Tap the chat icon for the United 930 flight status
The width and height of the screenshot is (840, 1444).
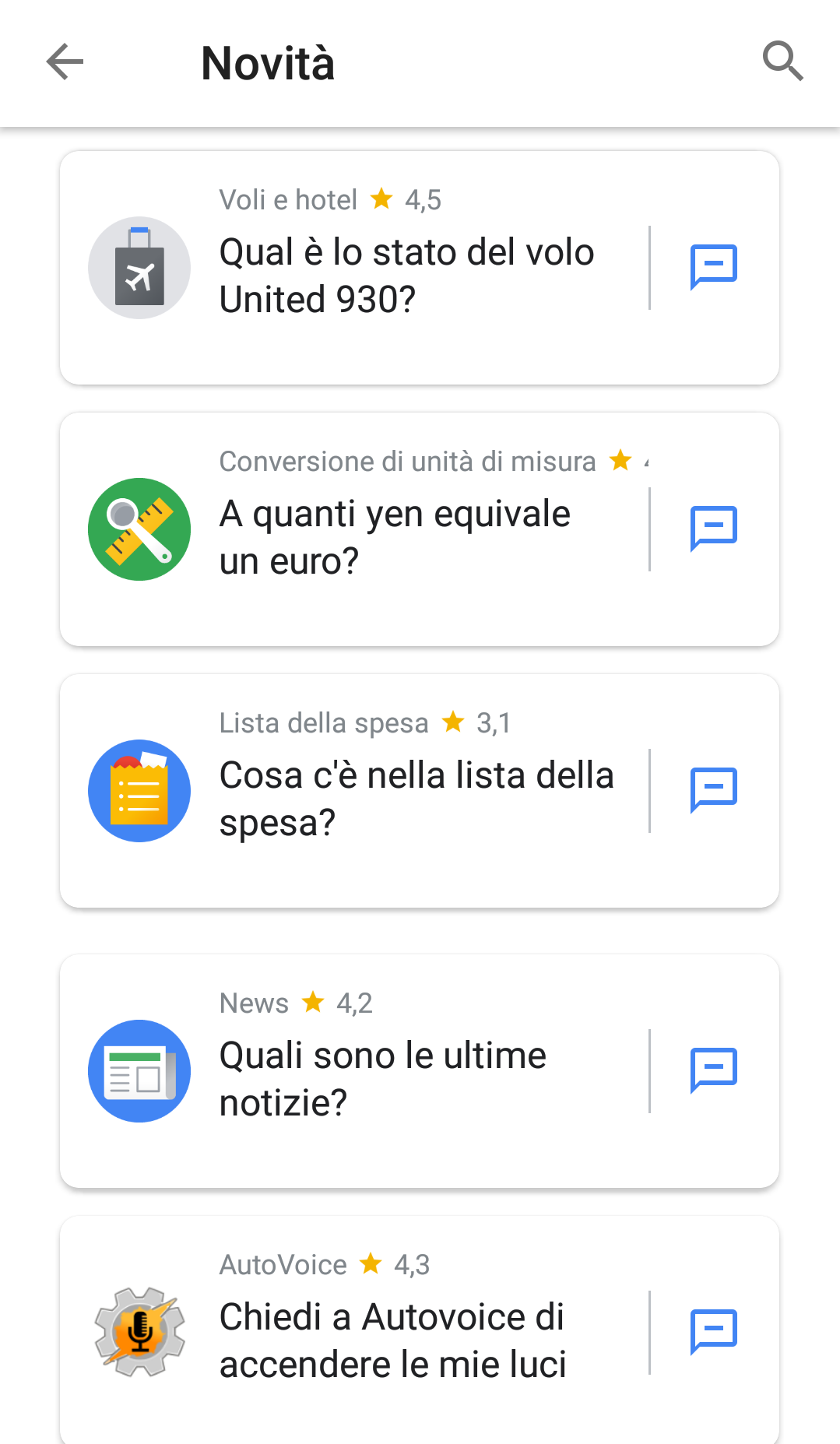coord(714,267)
